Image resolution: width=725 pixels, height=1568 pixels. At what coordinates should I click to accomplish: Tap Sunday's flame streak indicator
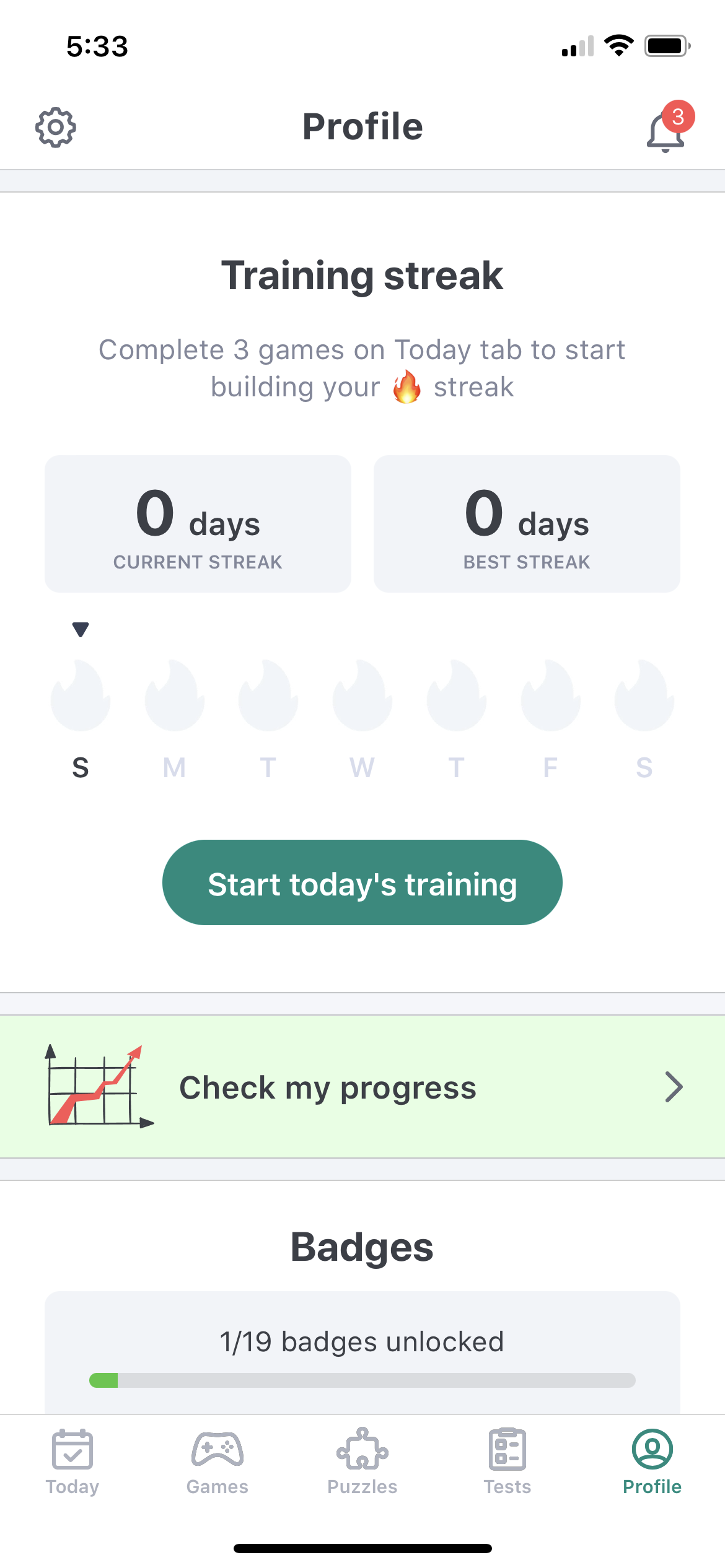pos(81,697)
